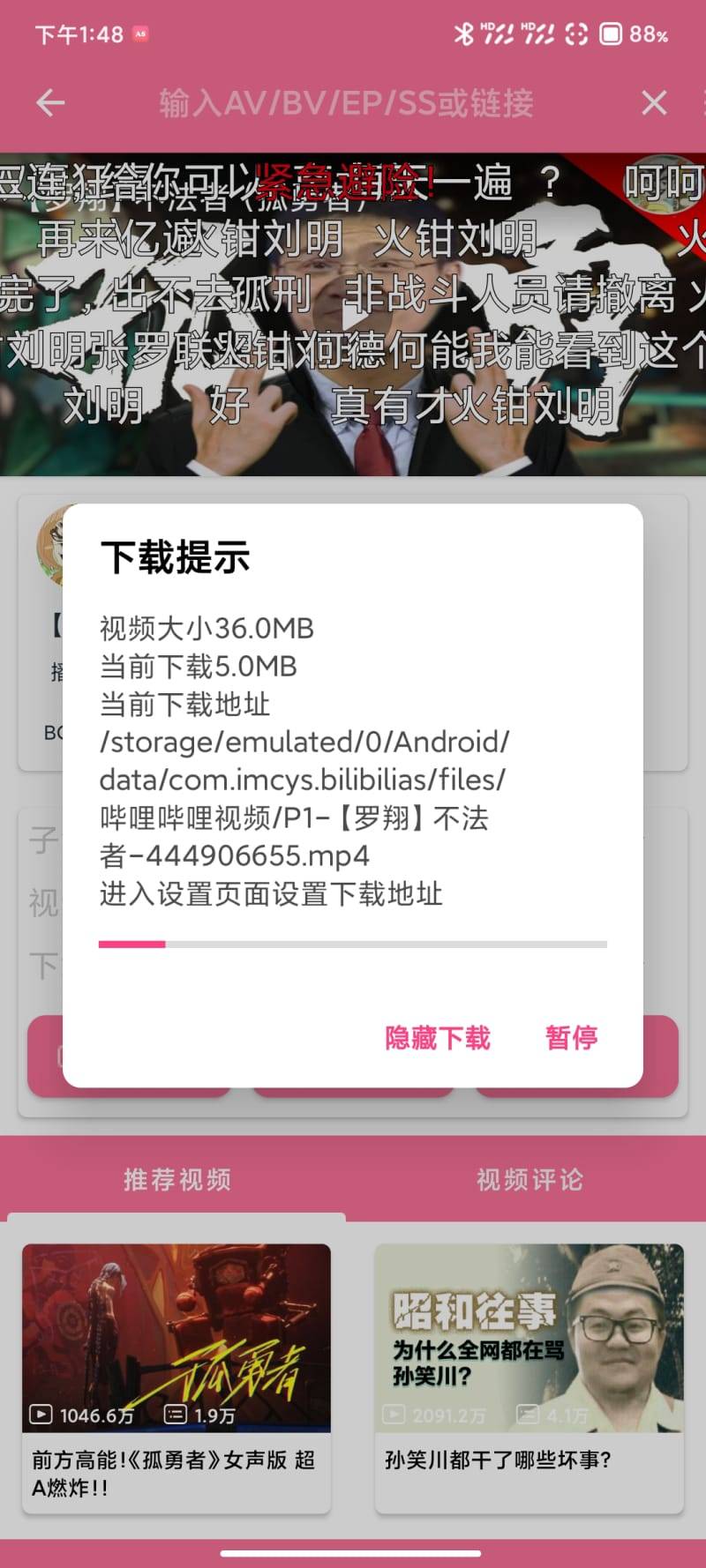Open the 孙笑川都干了哪些坏事 video card
This screenshot has width=706, height=1568.
click(529, 1376)
